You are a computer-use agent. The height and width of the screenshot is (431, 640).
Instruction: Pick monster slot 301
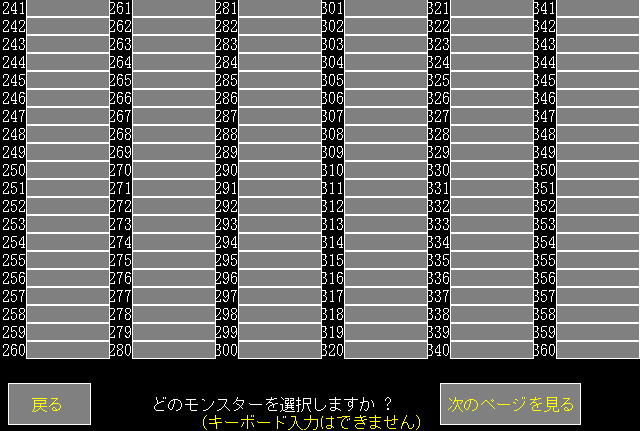coord(385,8)
